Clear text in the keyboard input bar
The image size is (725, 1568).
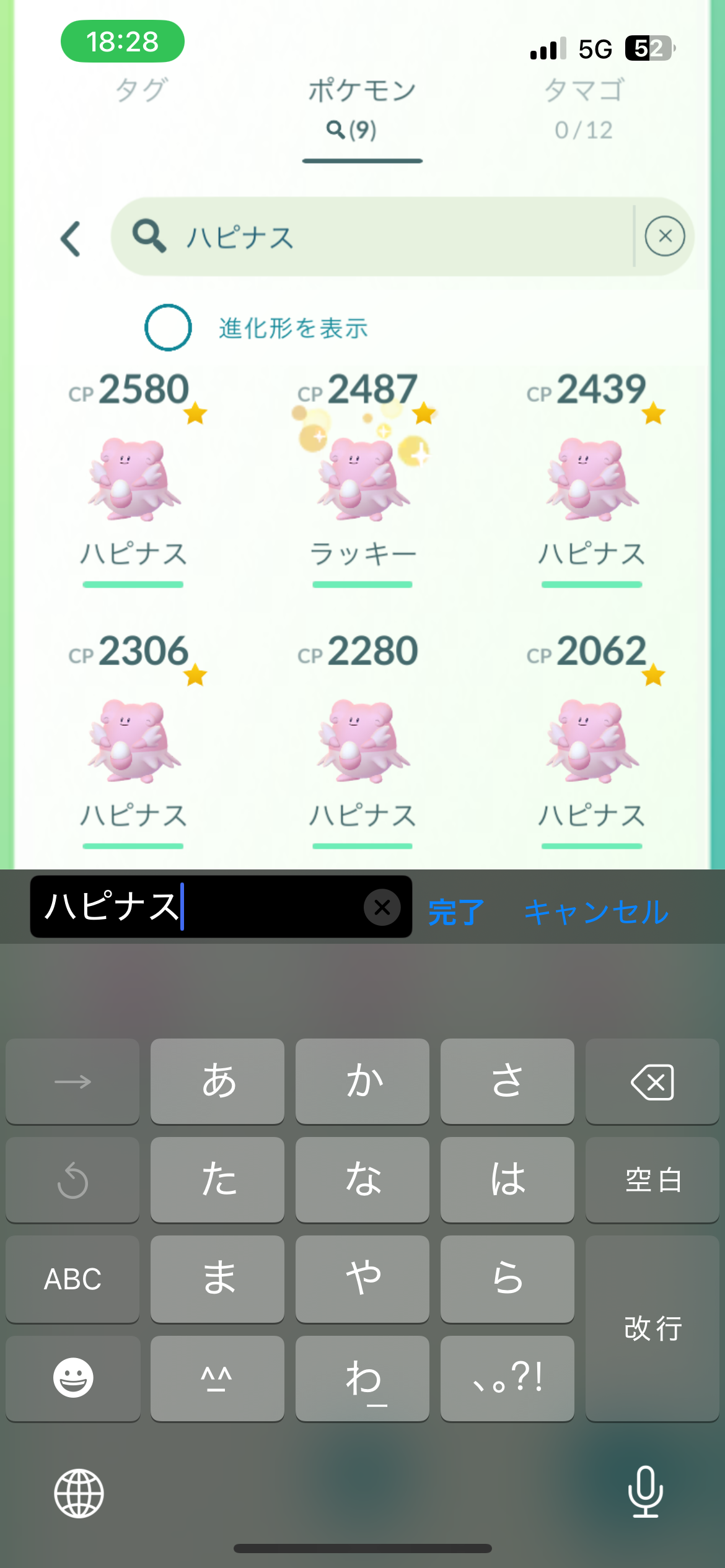[382, 907]
